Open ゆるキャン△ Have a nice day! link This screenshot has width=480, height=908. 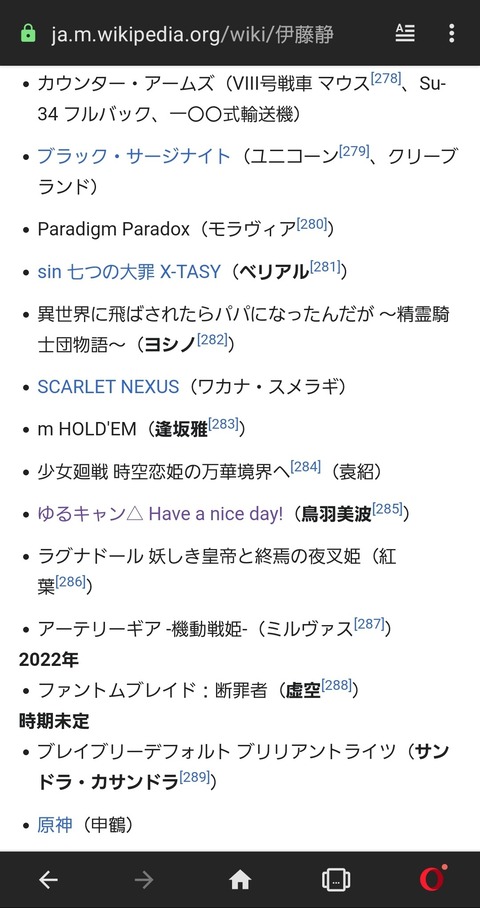click(160, 514)
